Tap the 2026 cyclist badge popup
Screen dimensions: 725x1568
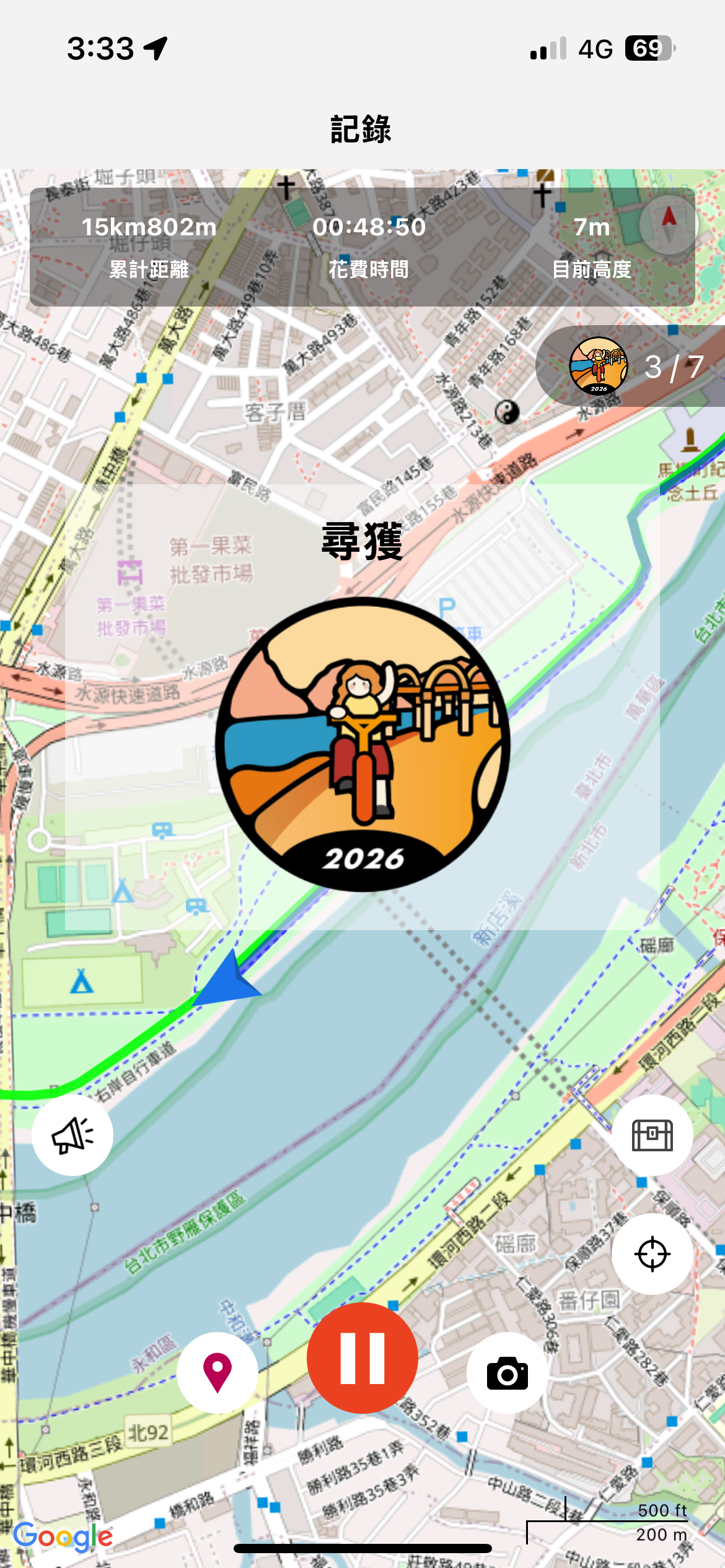click(362, 744)
